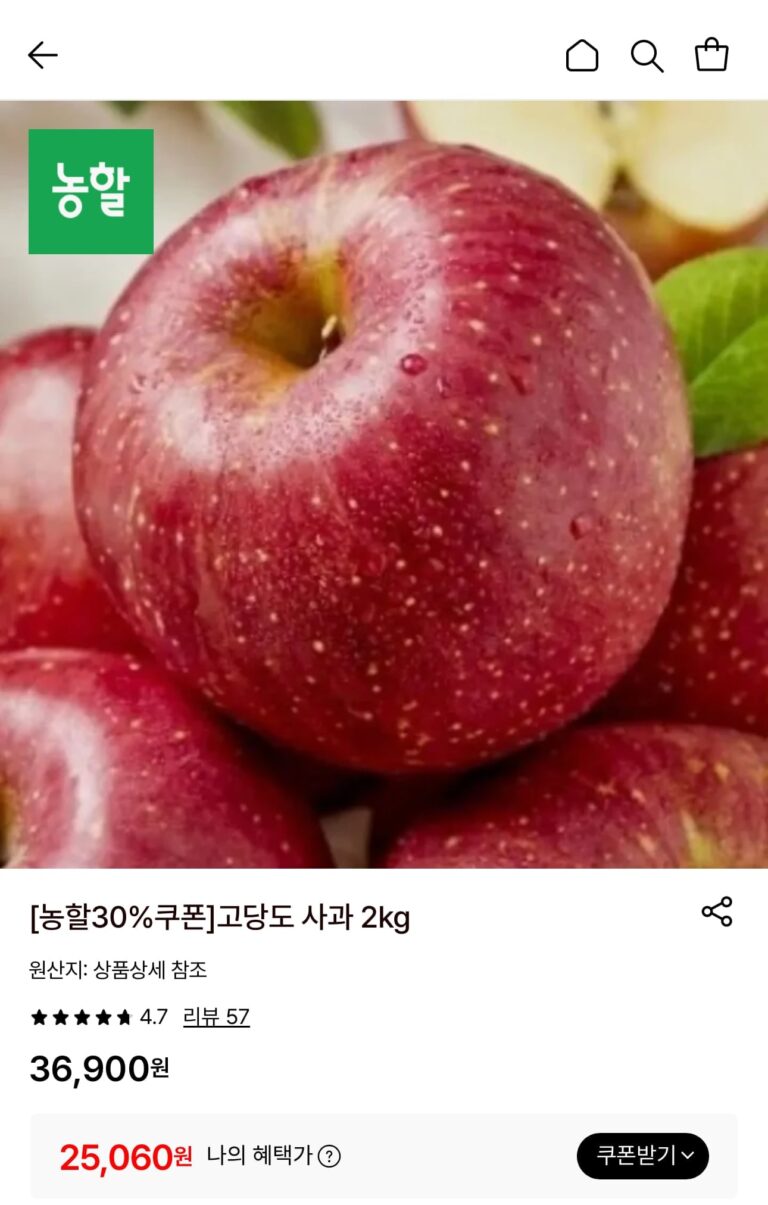Go back using the top arrow
This screenshot has height=1205, width=768.
pos(43,55)
